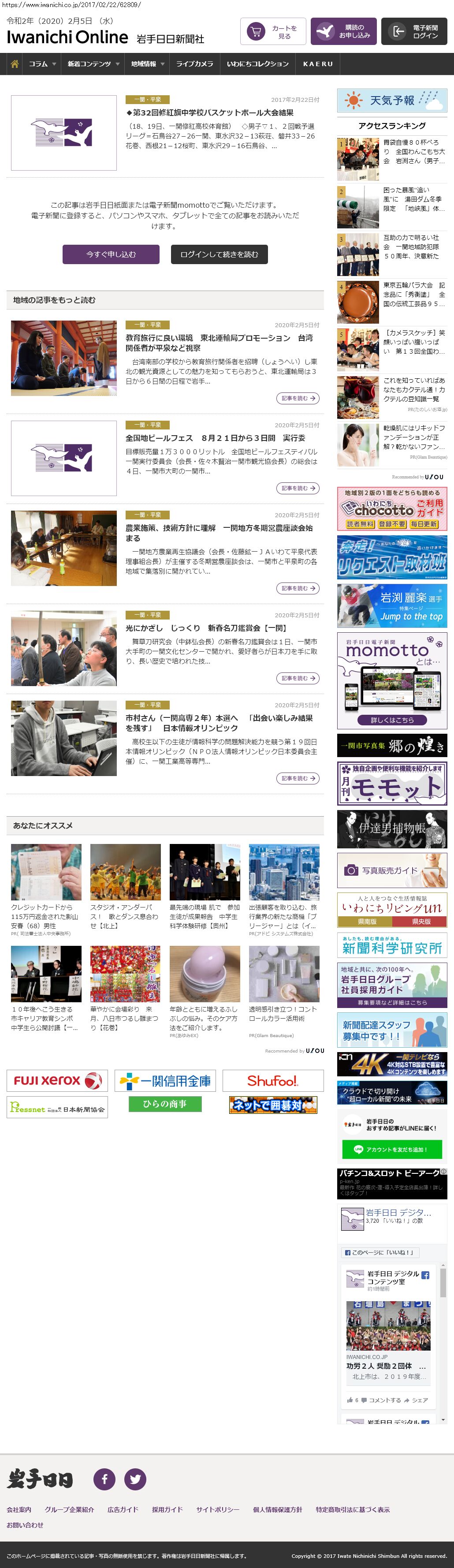
Task: Open the KAERU nav item
Action: (x=318, y=64)
